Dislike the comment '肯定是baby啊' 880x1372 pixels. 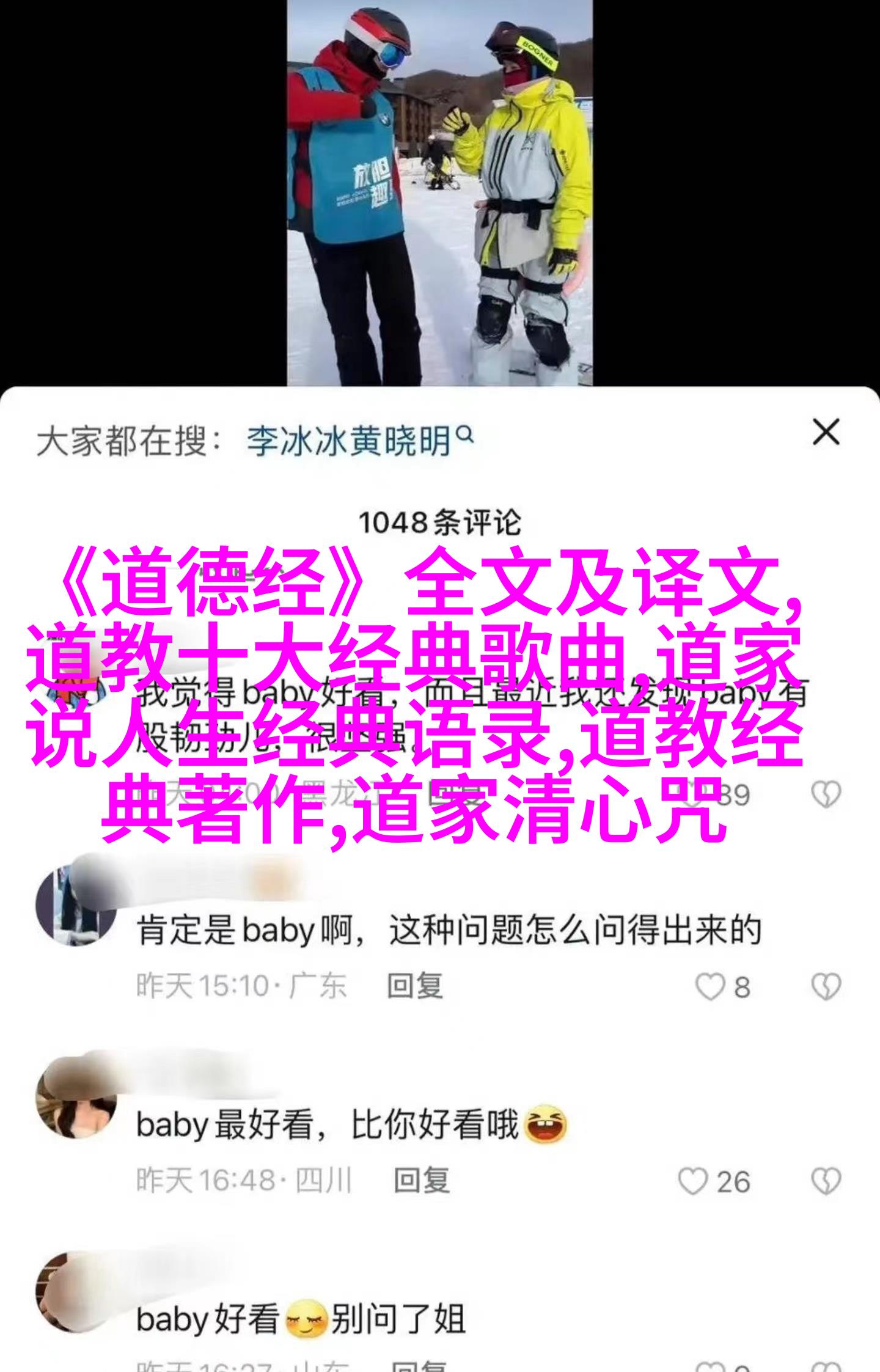coord(826,986)
